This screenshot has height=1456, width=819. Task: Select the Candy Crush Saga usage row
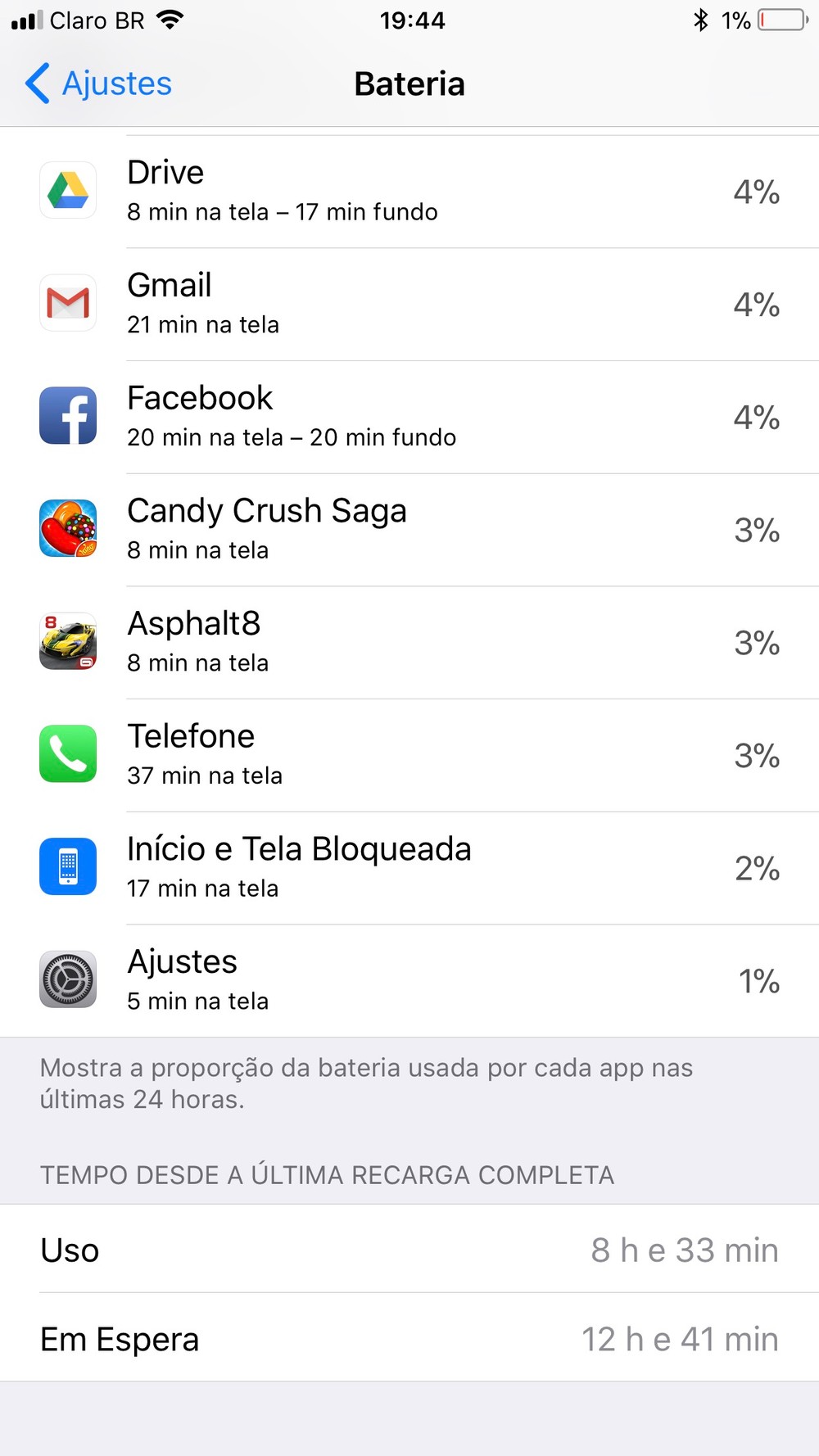[x=409, y=529]
